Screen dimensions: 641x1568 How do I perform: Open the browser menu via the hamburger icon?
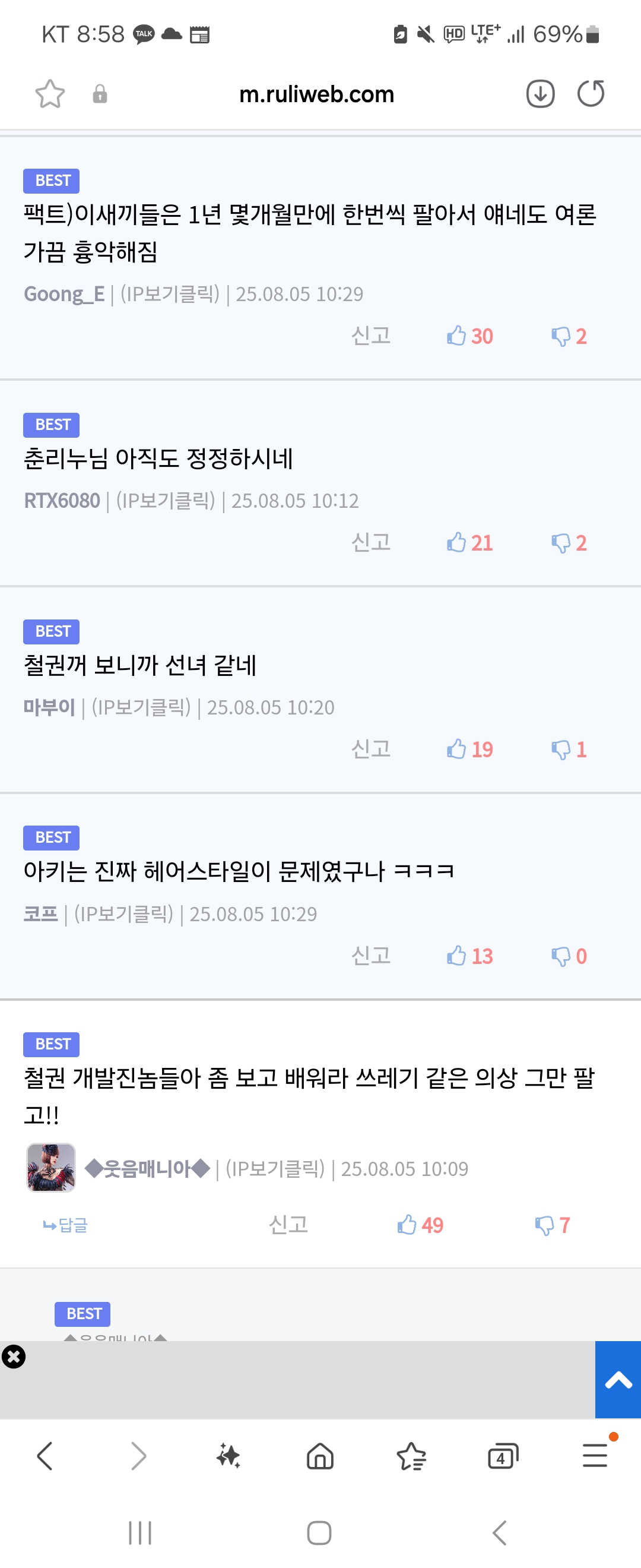coord(594,1457)
